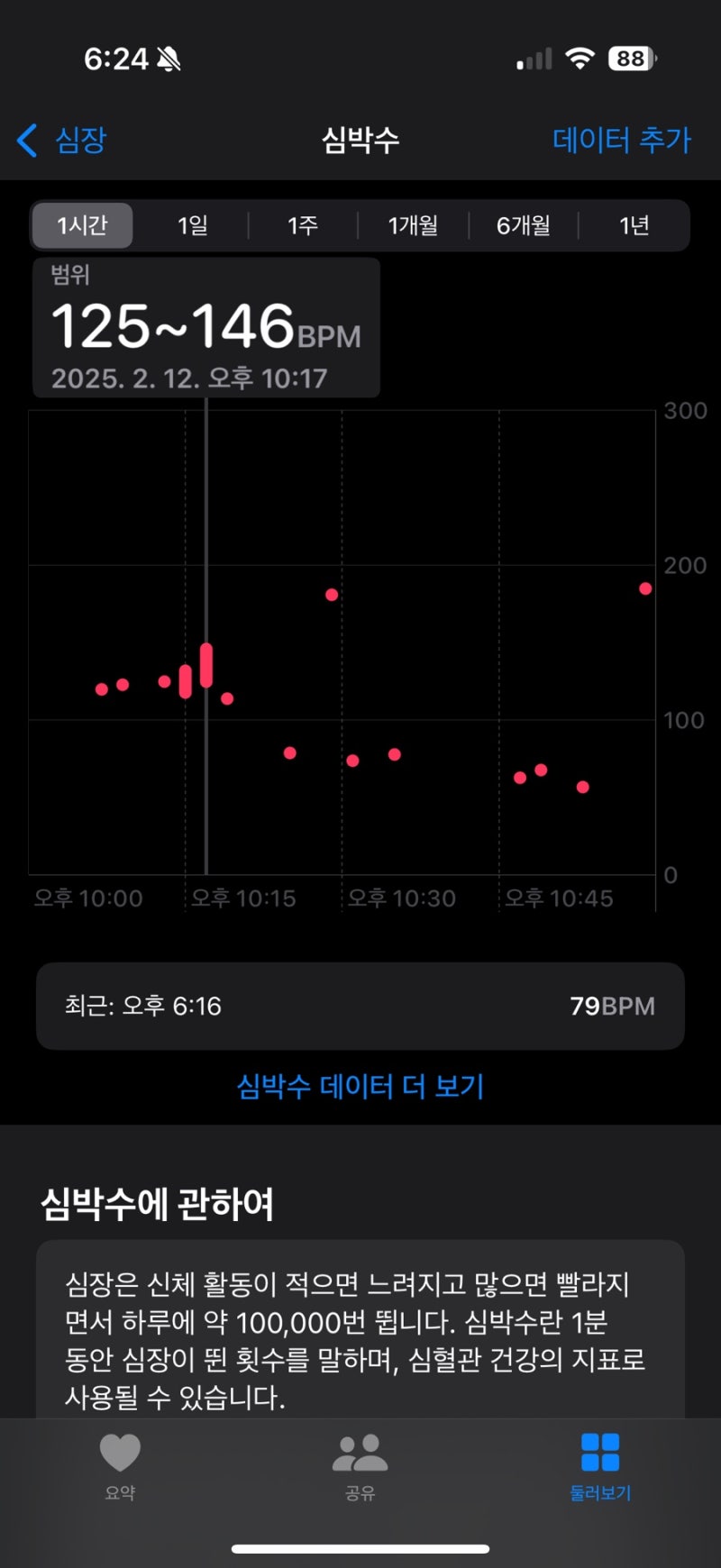The height and width of the screenshot is (1568, 721).
Task: Switch to the 1일 range
Action: point(192,225)
